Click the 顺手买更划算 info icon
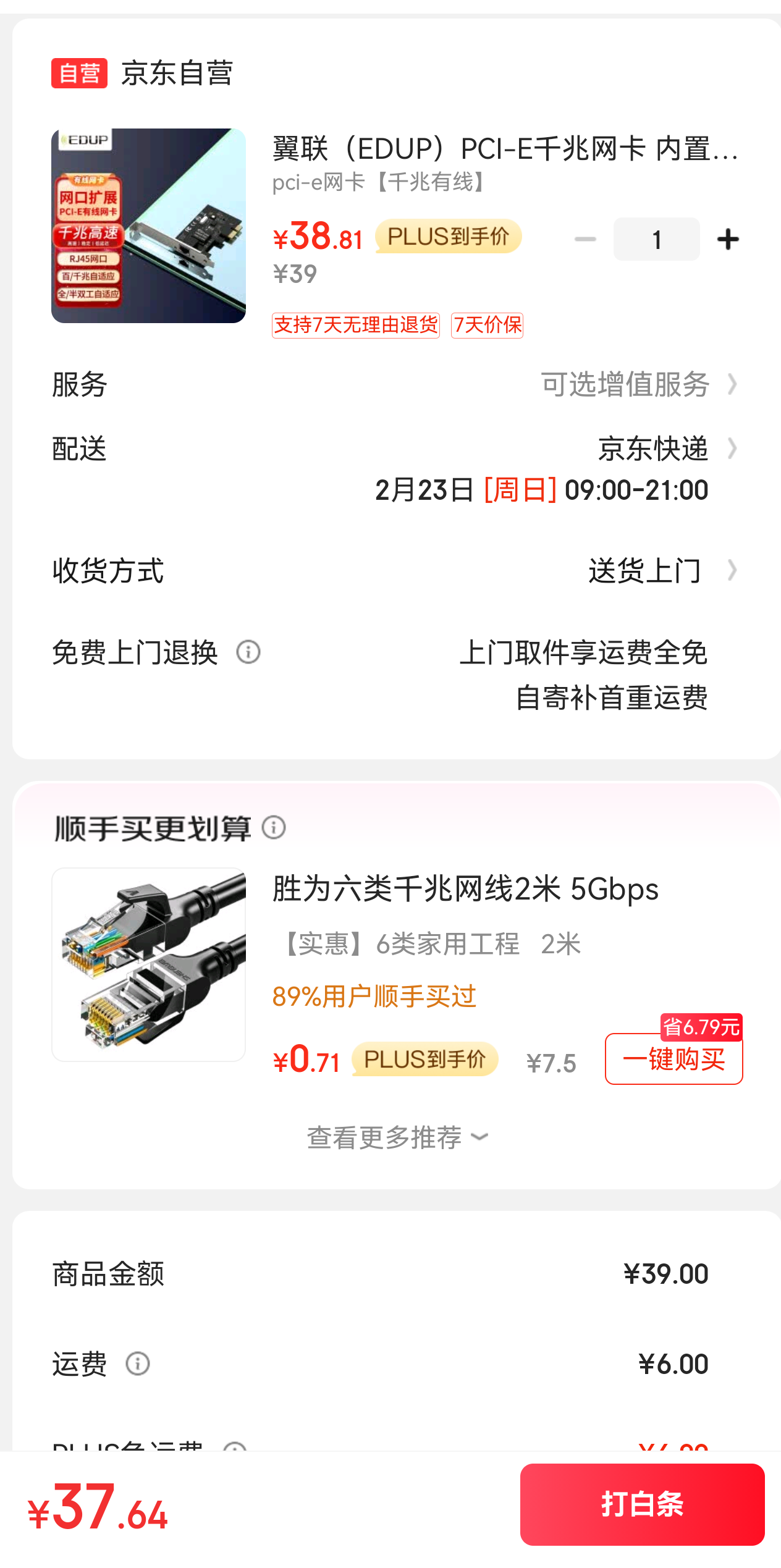 pos(274,828)
